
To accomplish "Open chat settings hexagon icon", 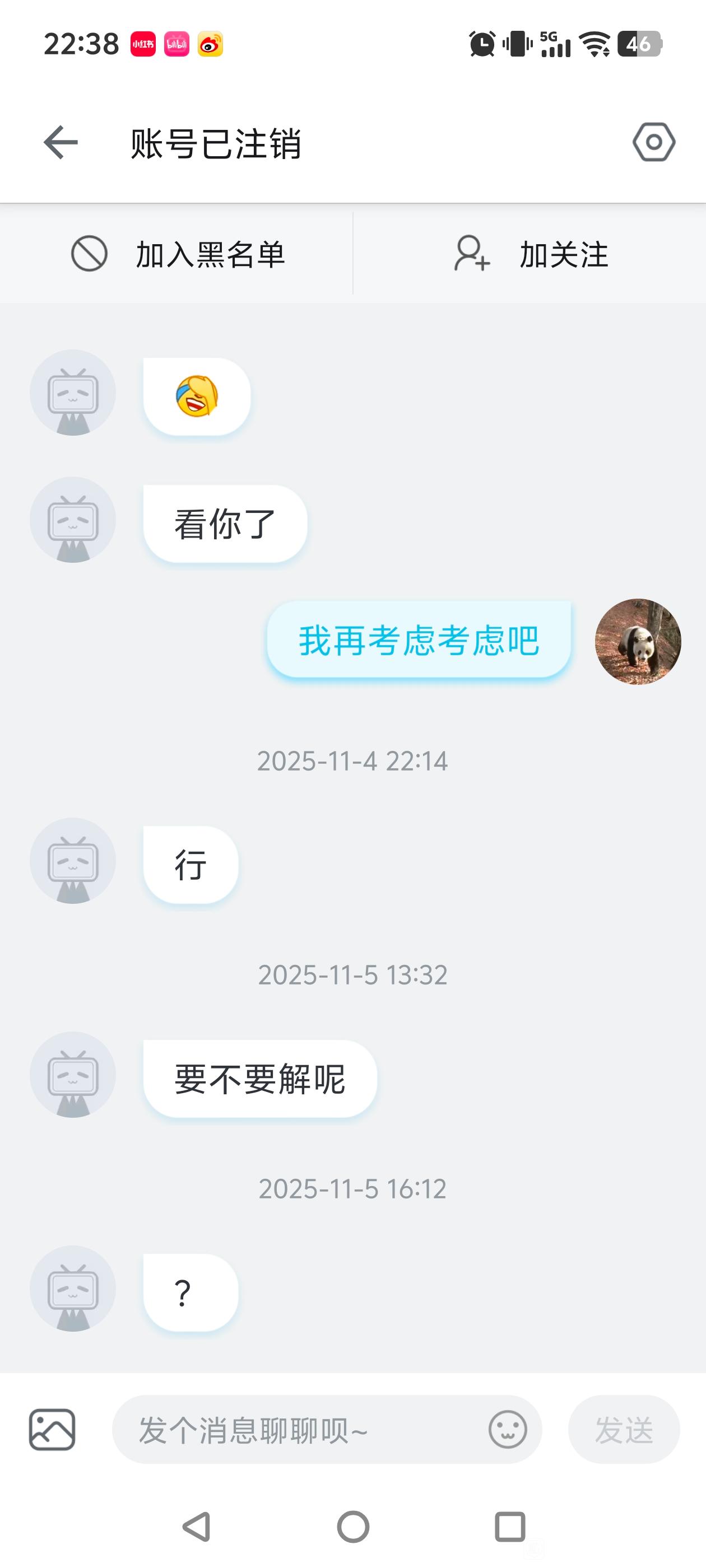I will click(x=654, y=142).
